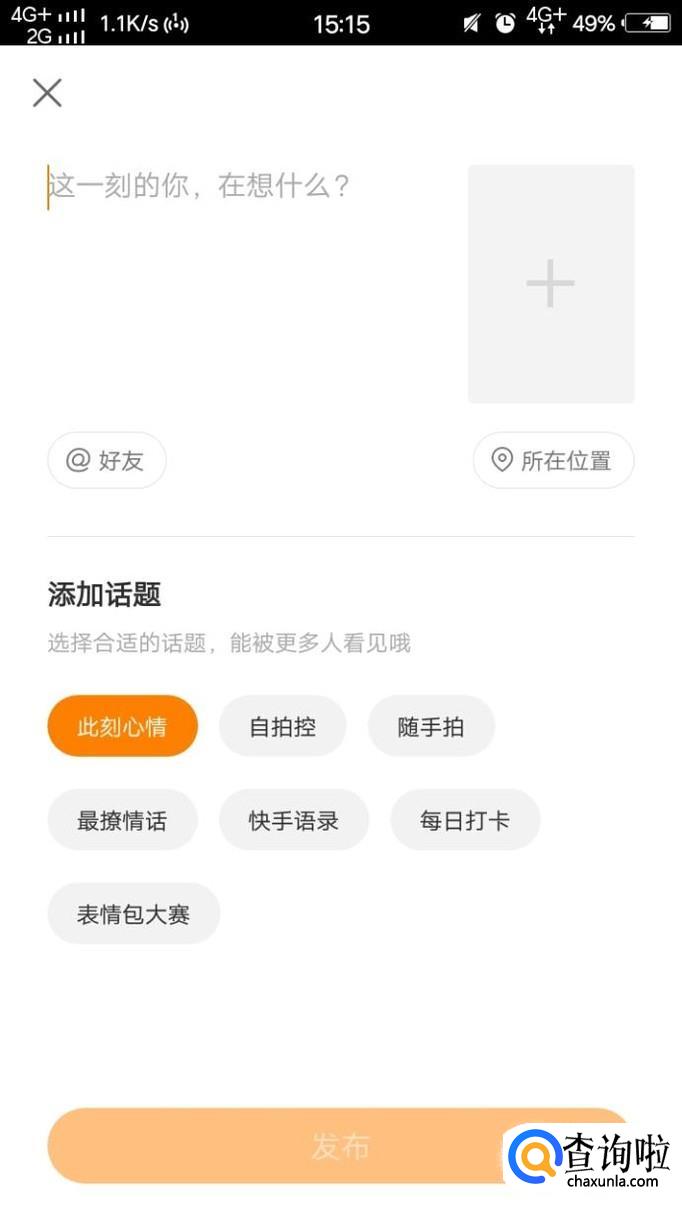The width and height of the screenshot is (682, 1212).
Task: Add the 表情包大赛 topic
Action: point(133,913)
